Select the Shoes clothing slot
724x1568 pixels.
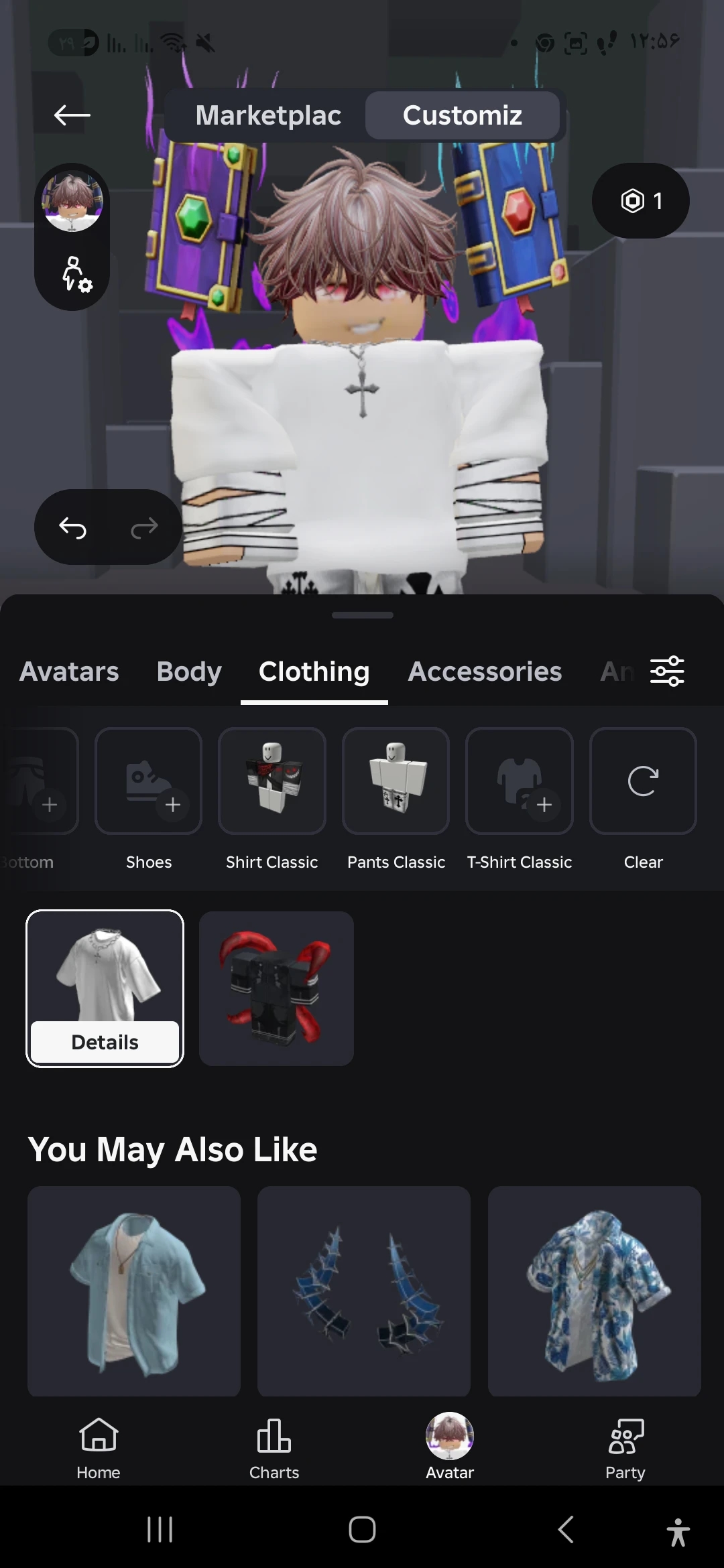pos(149,781)
